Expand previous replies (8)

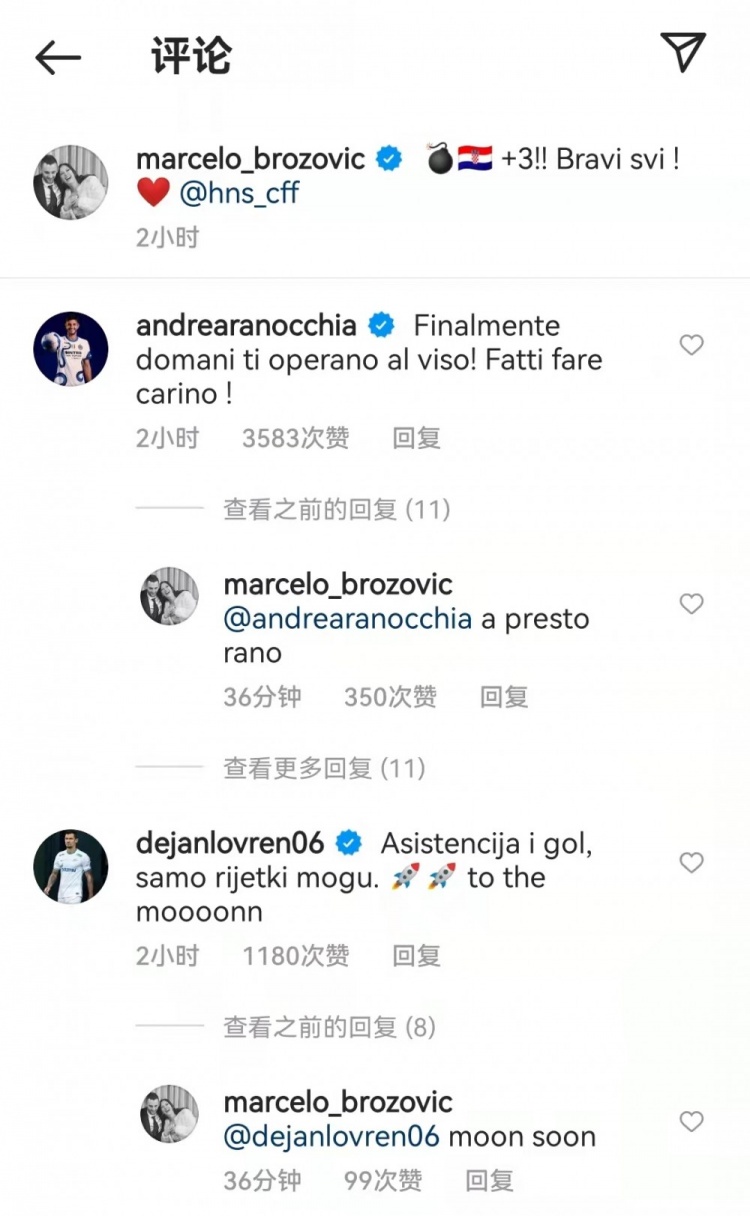pos(328,1027)
